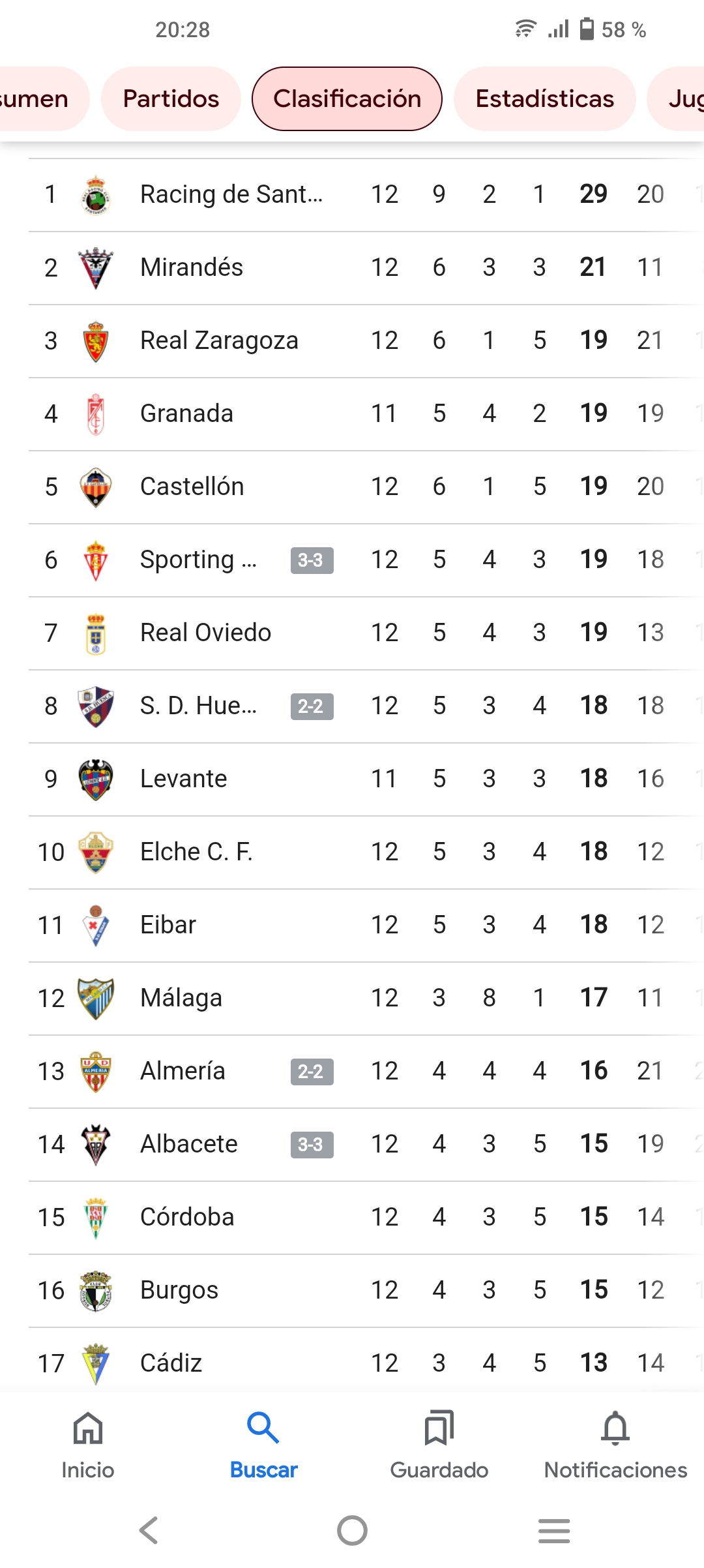Select the Clasificación chip
The image size is (704, 1568).
[347, 99]
